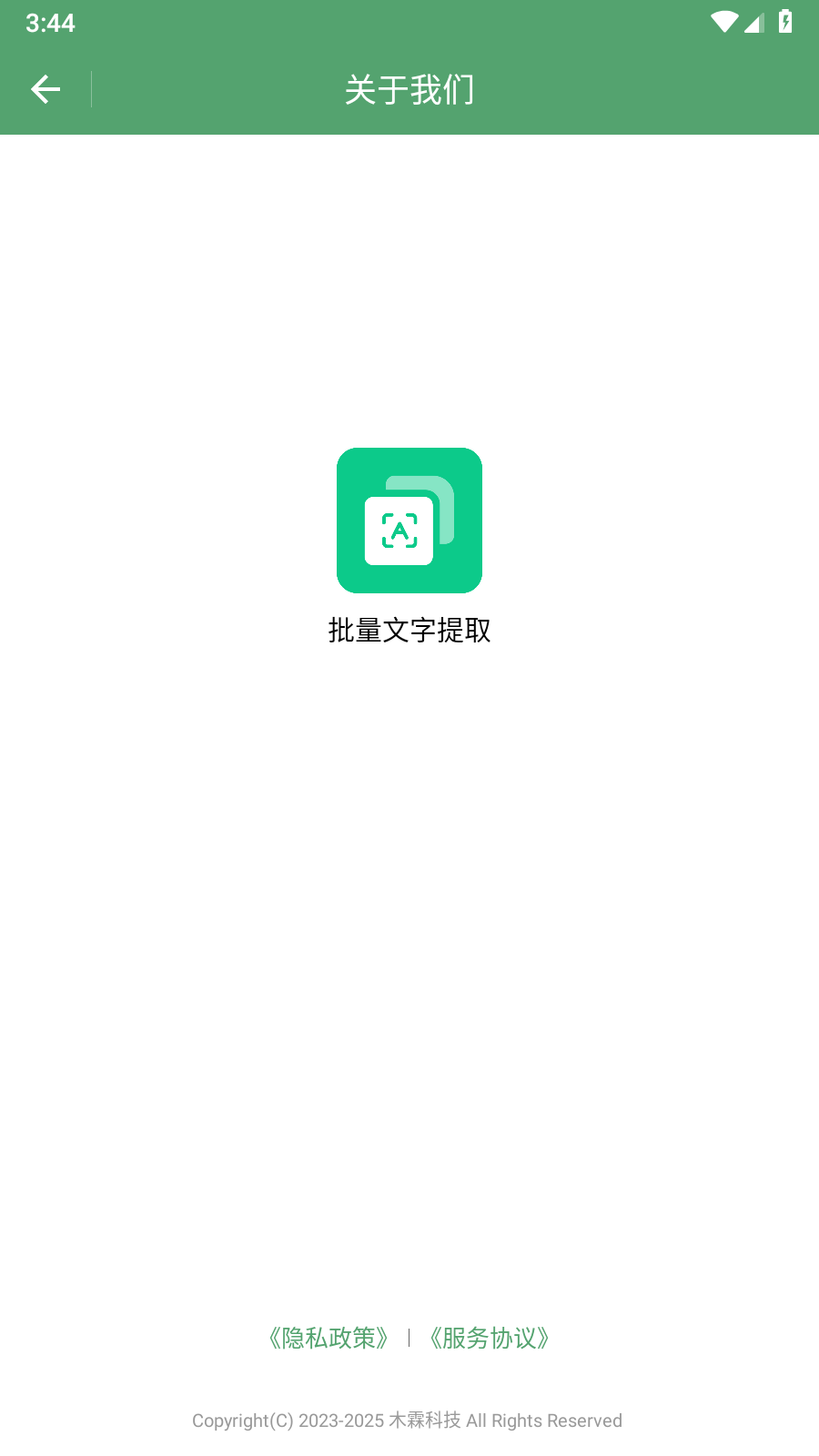819x1456 pixels.
Task: Tap the 关于我们 title text
Action: pos(409,89)
